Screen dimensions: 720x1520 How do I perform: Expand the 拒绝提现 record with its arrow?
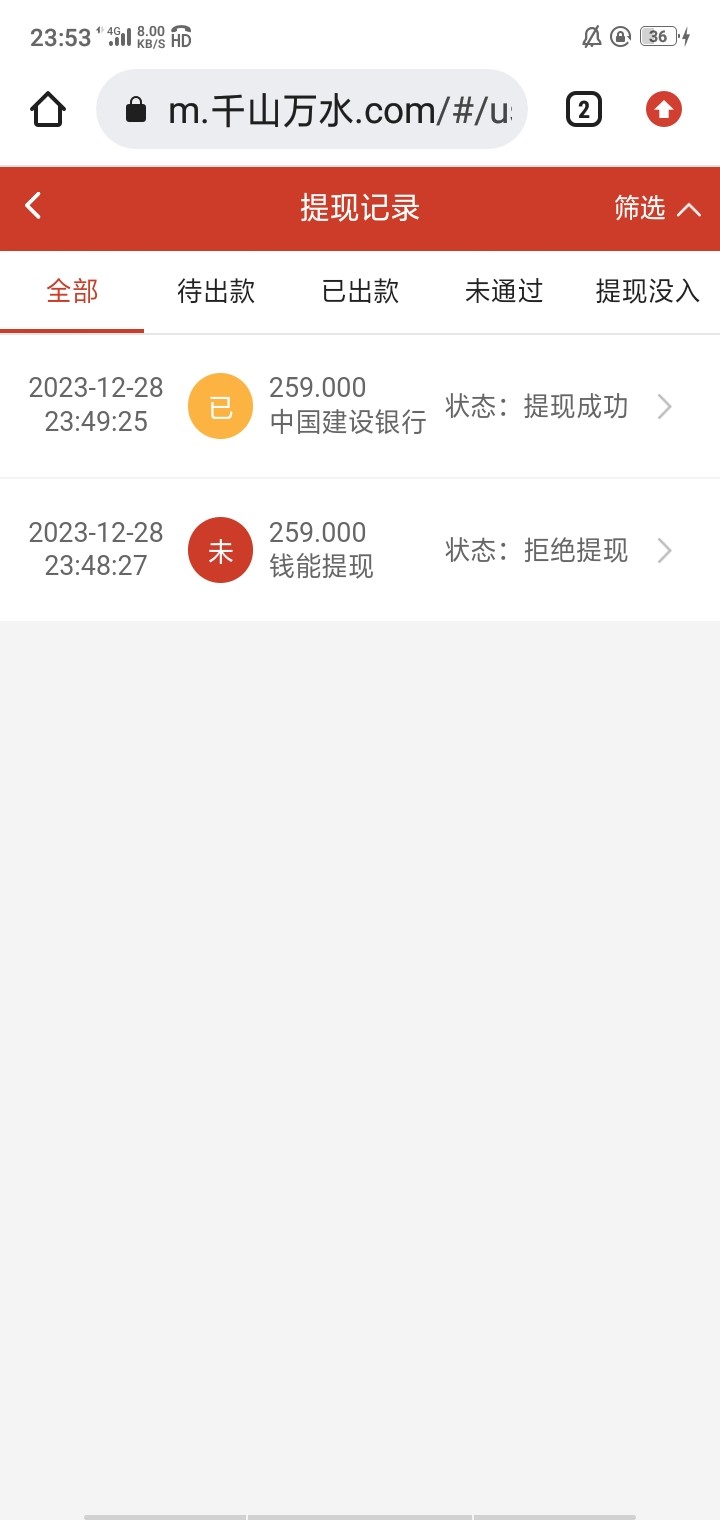(663, 550)
